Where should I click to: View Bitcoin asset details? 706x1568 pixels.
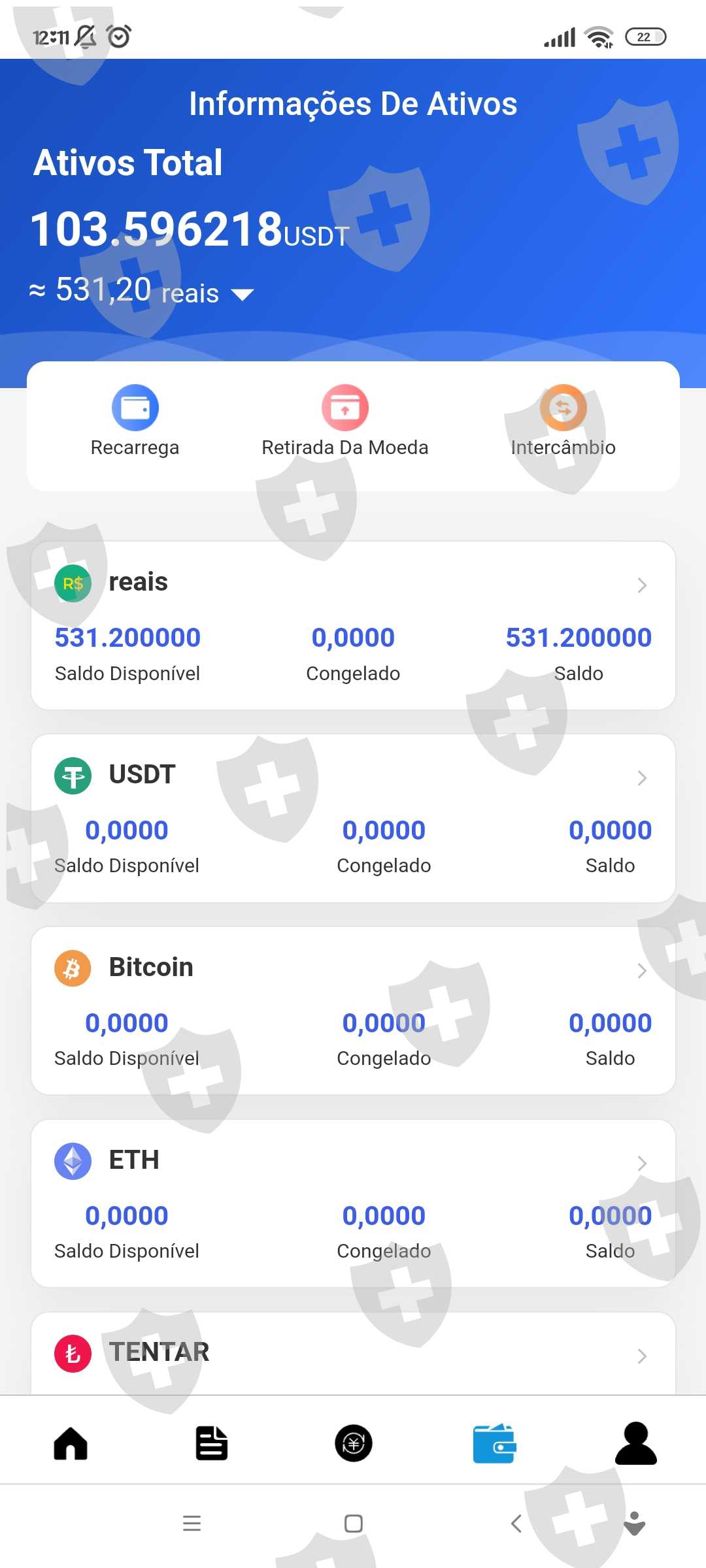click(353, 1011)
